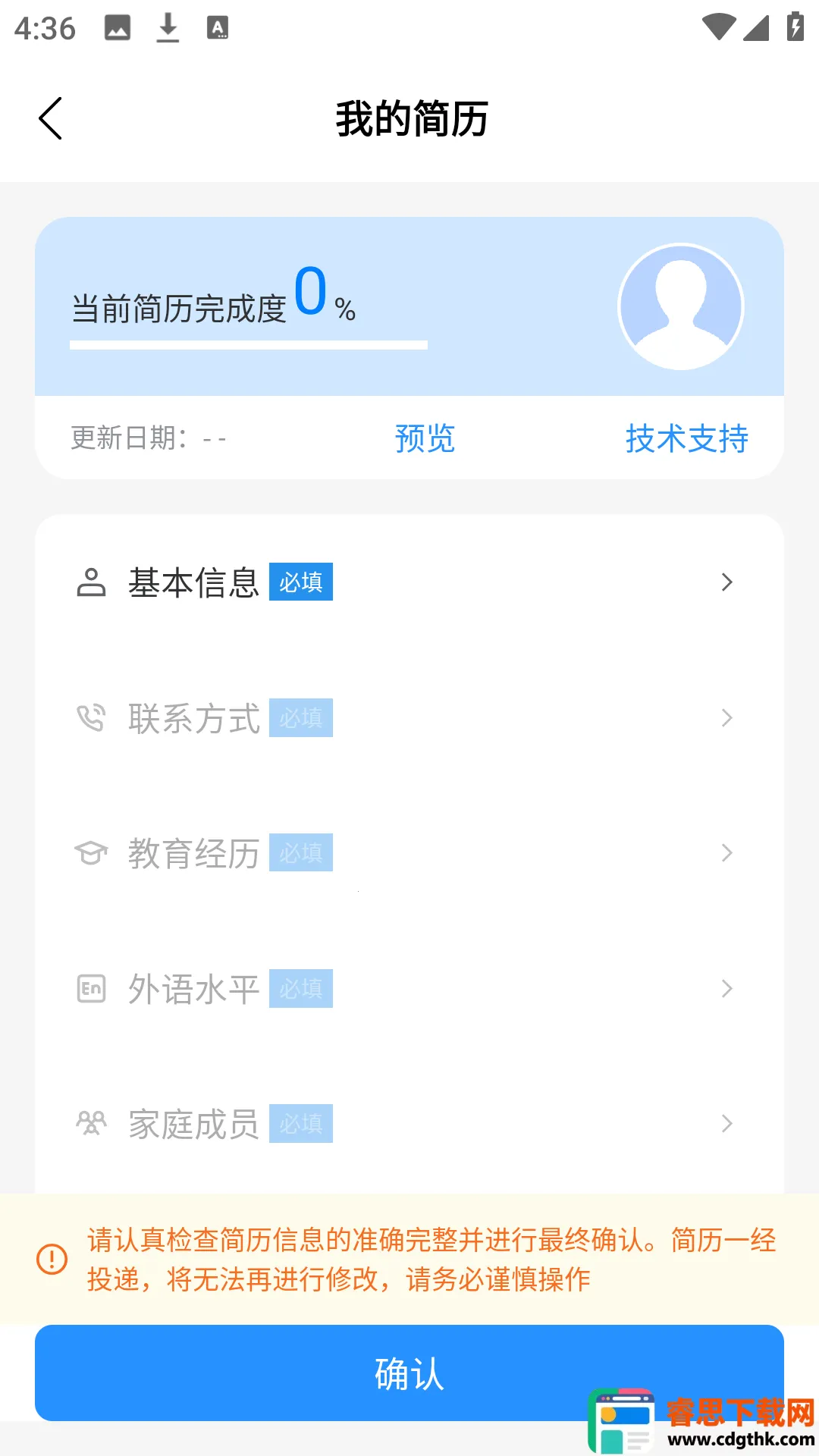Screen dimensions: 819x1456
Task: Open the 技术支持 link
Action: click(686, 438)
